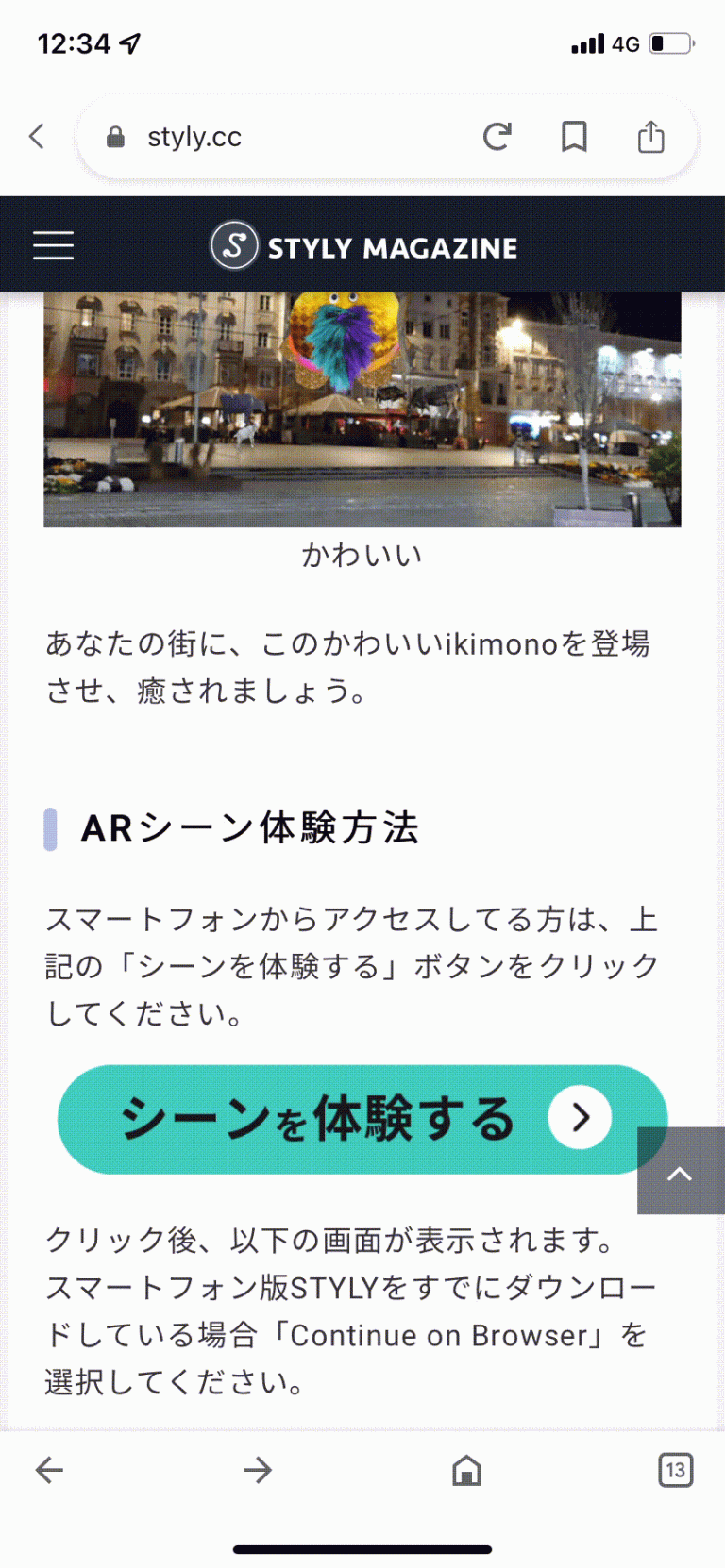Expand the arrow inside the experience button
The width and height of the screenshot is (725, 1568).
tap(580, 1117)
